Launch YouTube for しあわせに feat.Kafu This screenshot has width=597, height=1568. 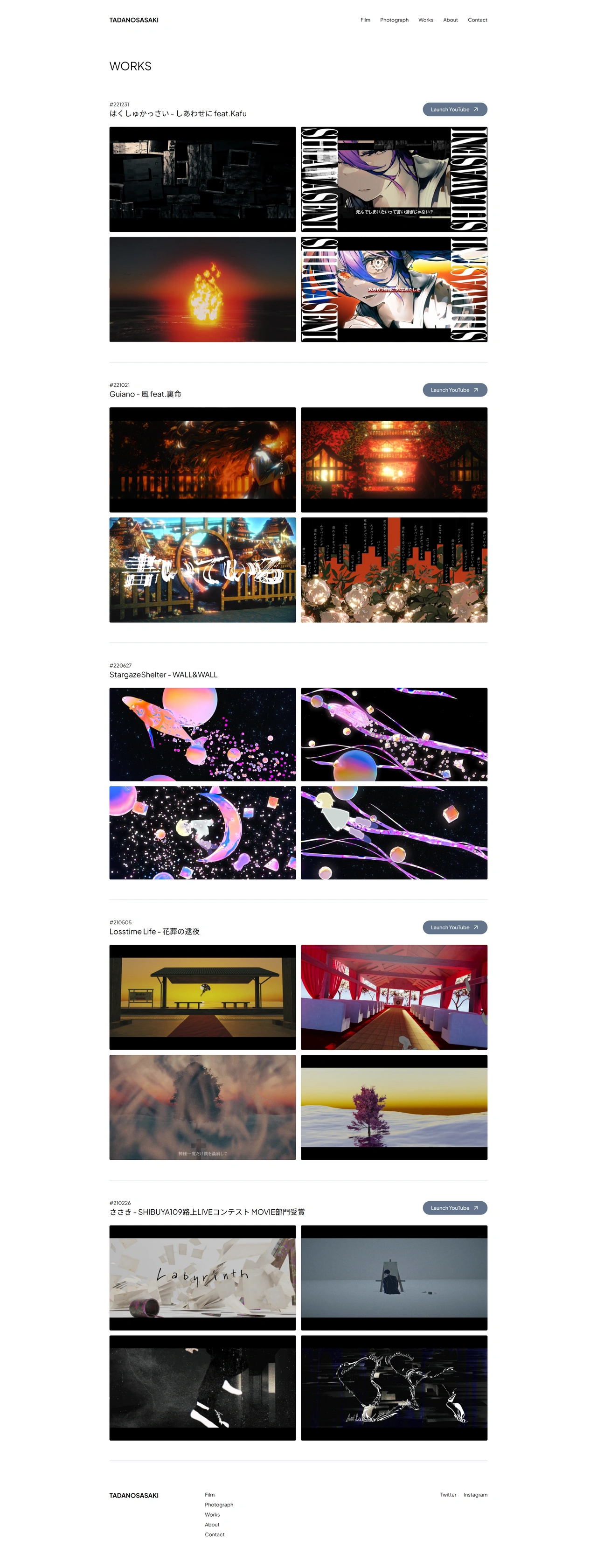click(455, 110)
